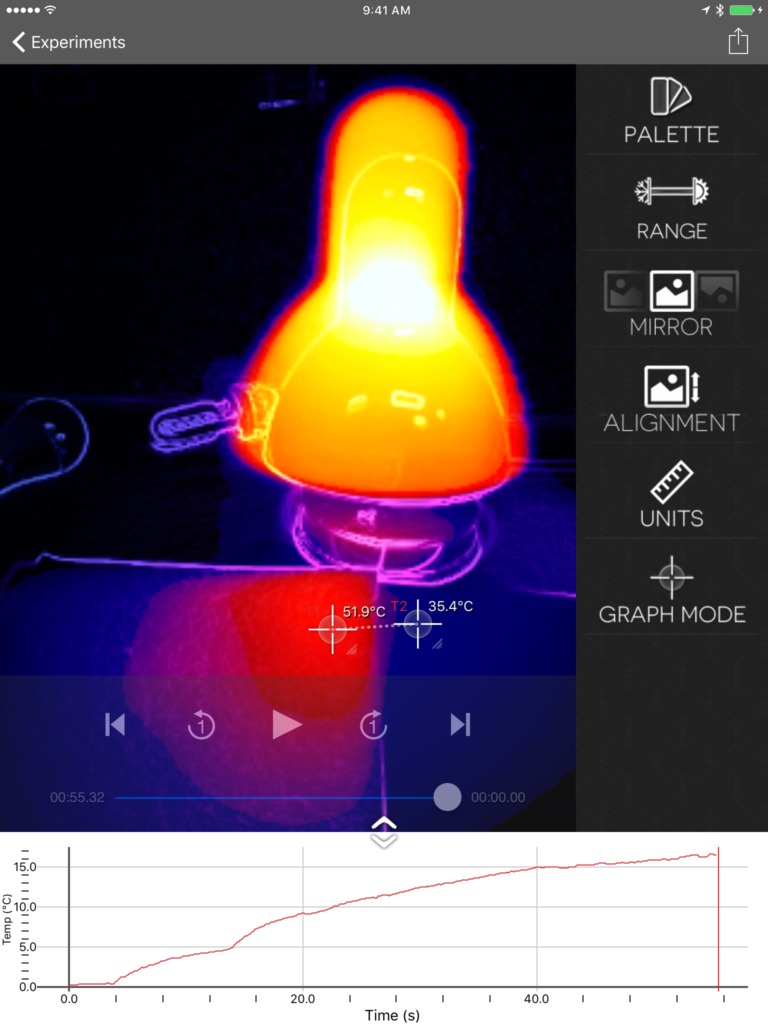Viewport: 768px width, 1024px height.
Task: Skip to the start of recording
Action: point(115,725)
